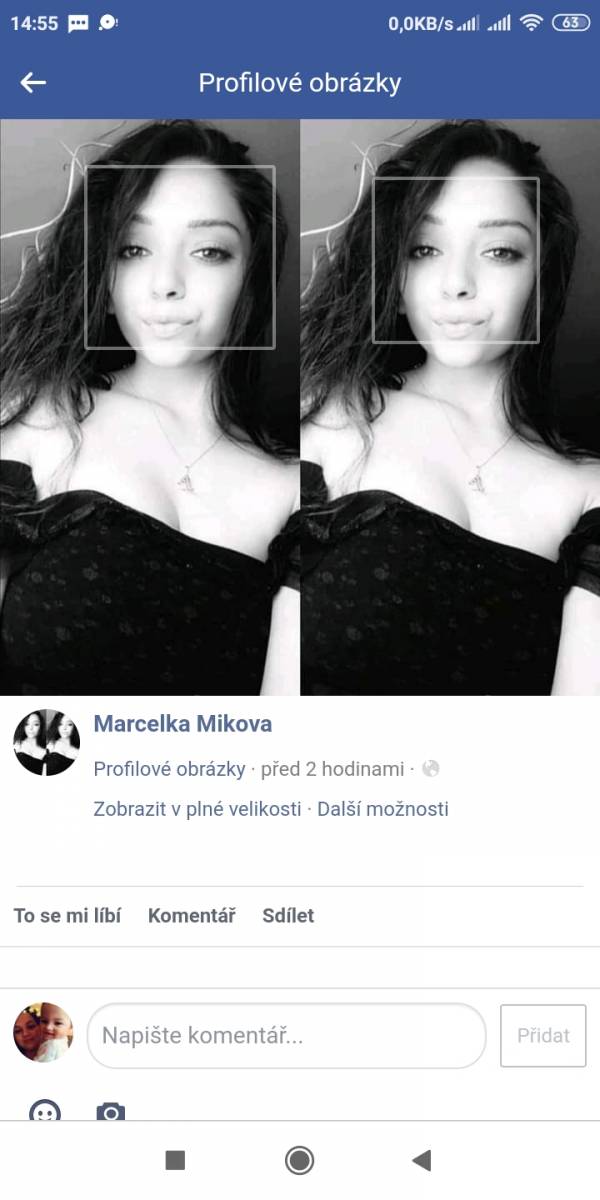
Task: Open Marcelka Mikova's profile name link
Action: pyautogui.click(x=182, y=724)
